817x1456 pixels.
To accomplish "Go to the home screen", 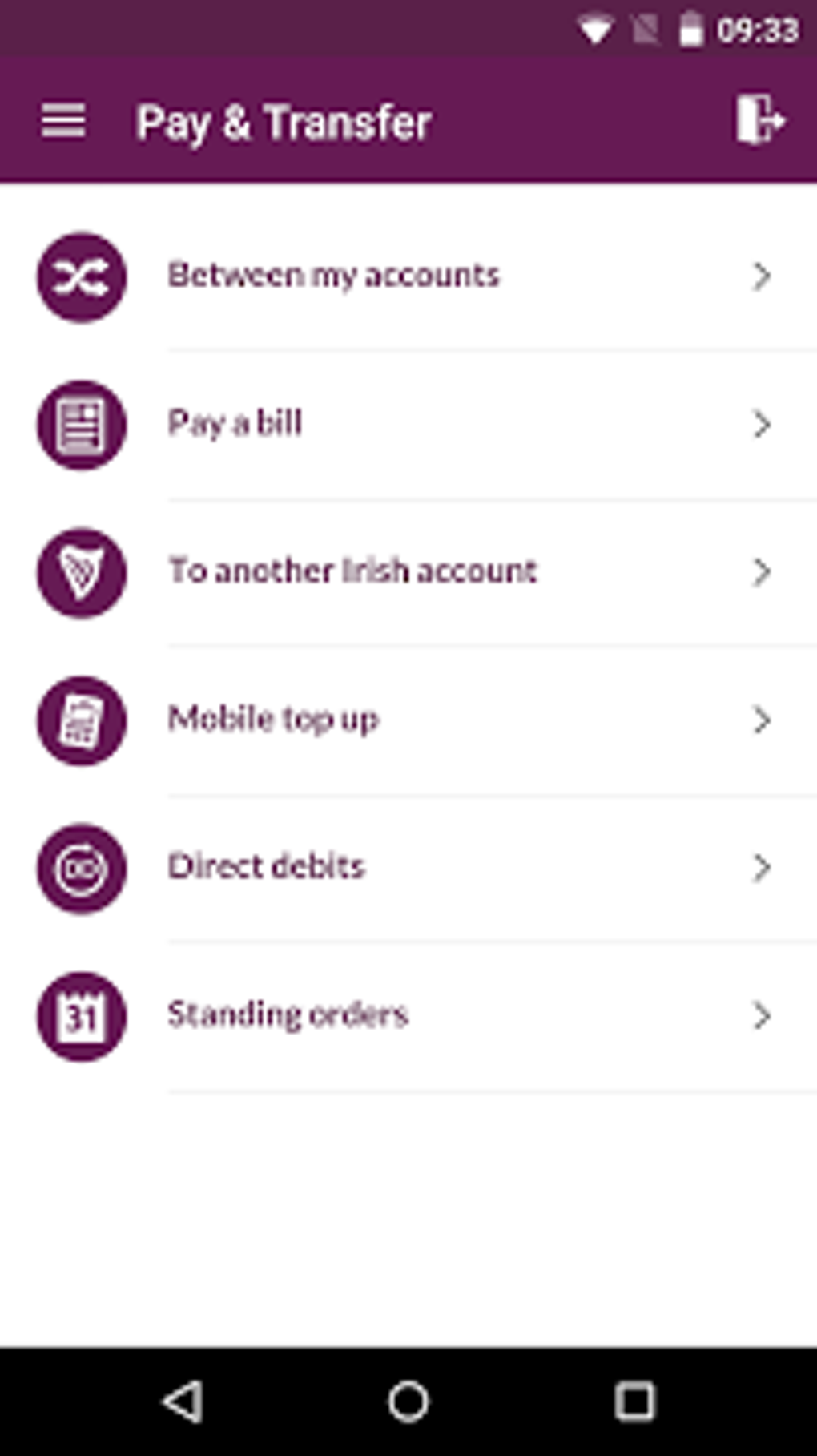I will (x=408, y=1402).
